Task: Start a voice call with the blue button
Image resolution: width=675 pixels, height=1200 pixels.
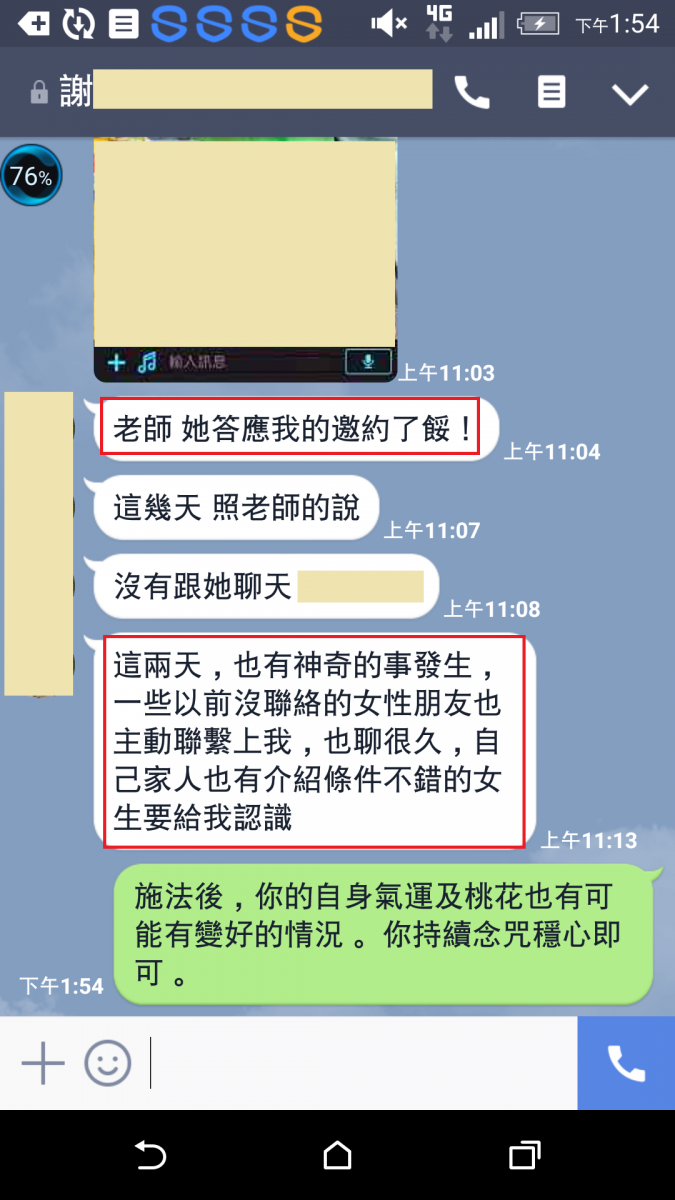Action: [626, 1063]
